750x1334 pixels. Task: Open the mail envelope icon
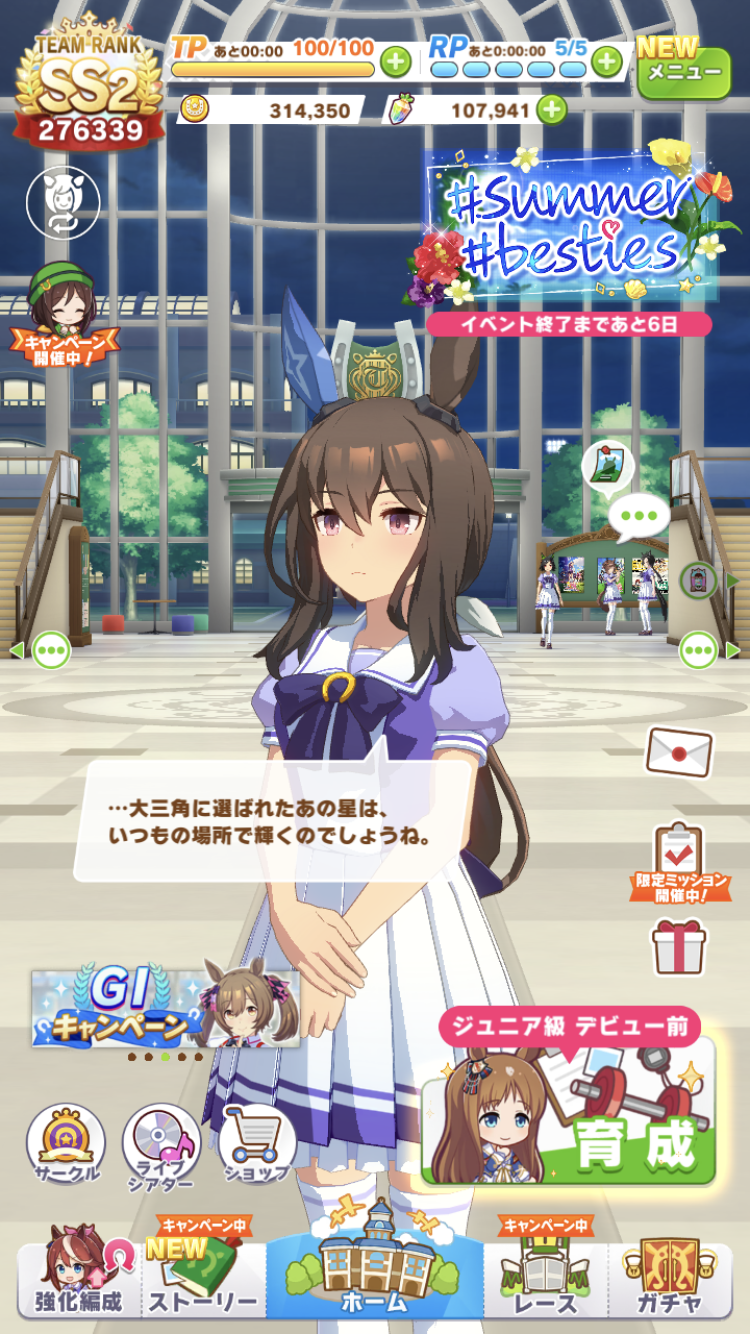pyautogui.click(x=679, y=751)
